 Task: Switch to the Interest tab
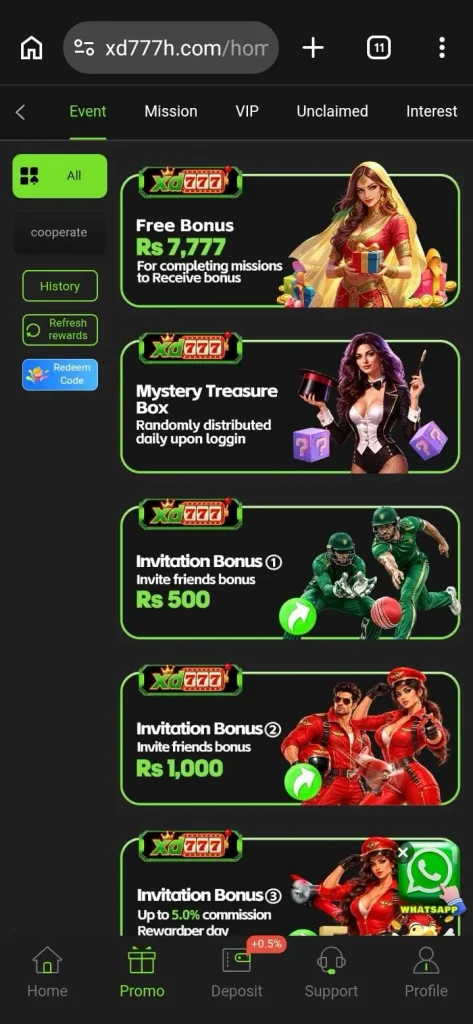click(x=431, y=112)
